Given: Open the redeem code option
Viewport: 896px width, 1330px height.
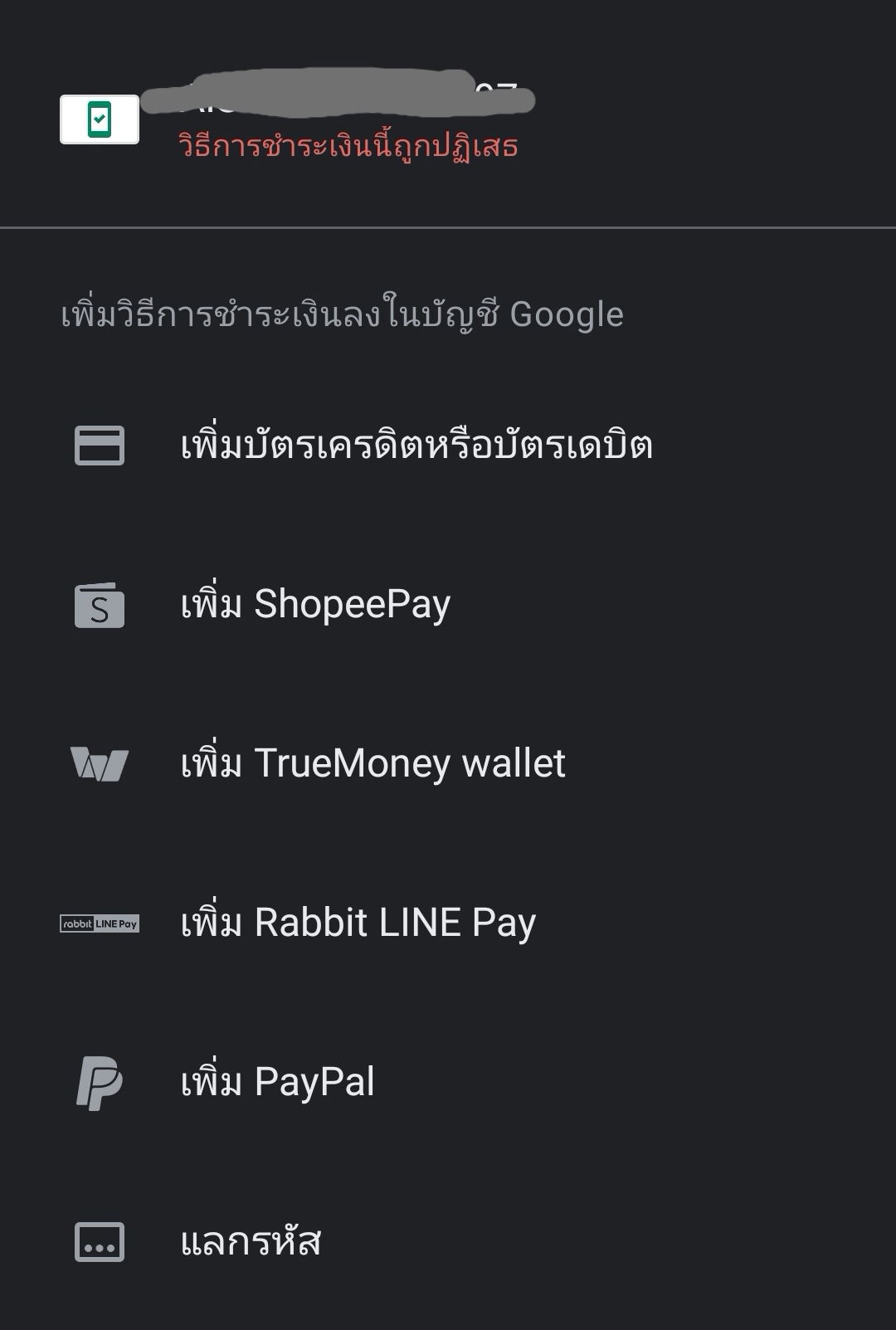Looking at the screenshot, I should pyautogui.click(x=251, y=1242).
